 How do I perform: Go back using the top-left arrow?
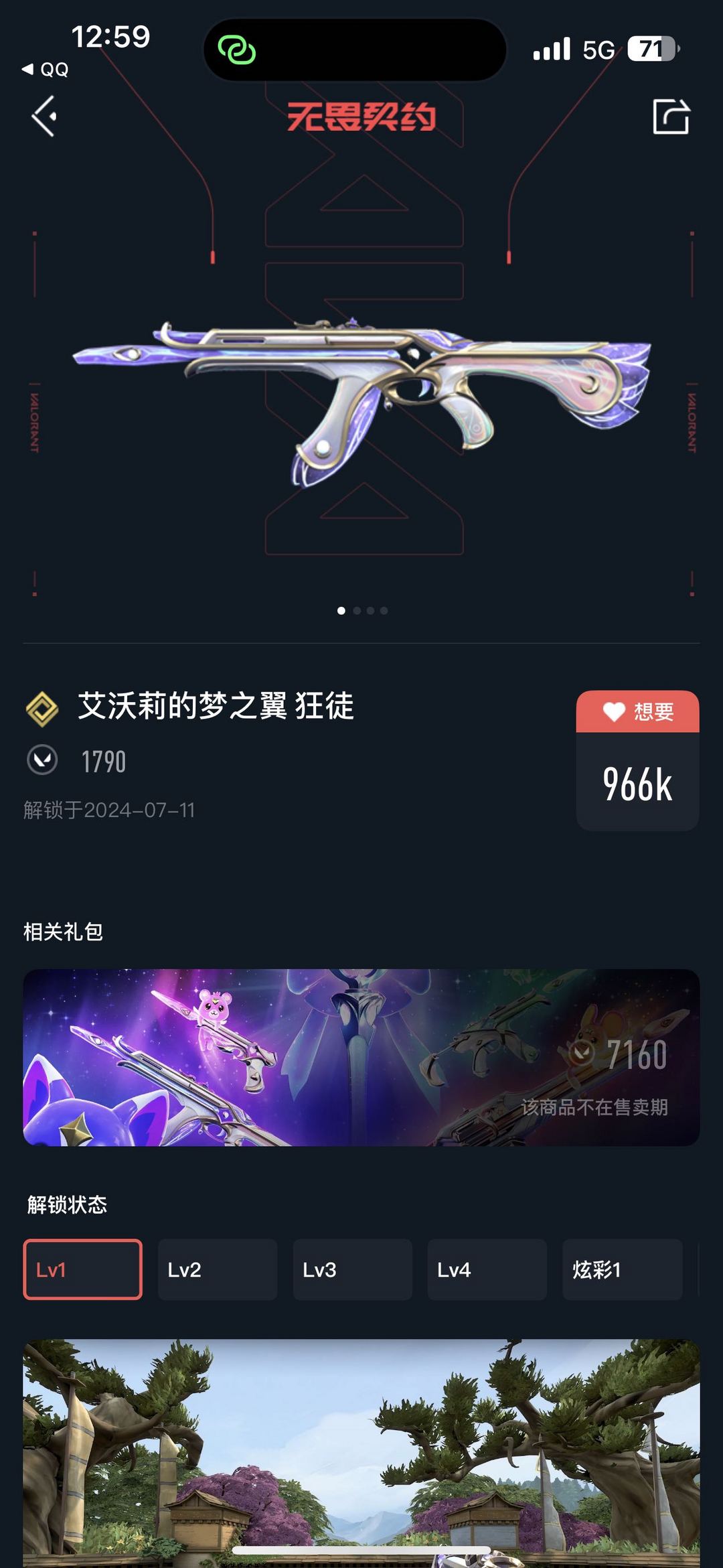point(44,117)
